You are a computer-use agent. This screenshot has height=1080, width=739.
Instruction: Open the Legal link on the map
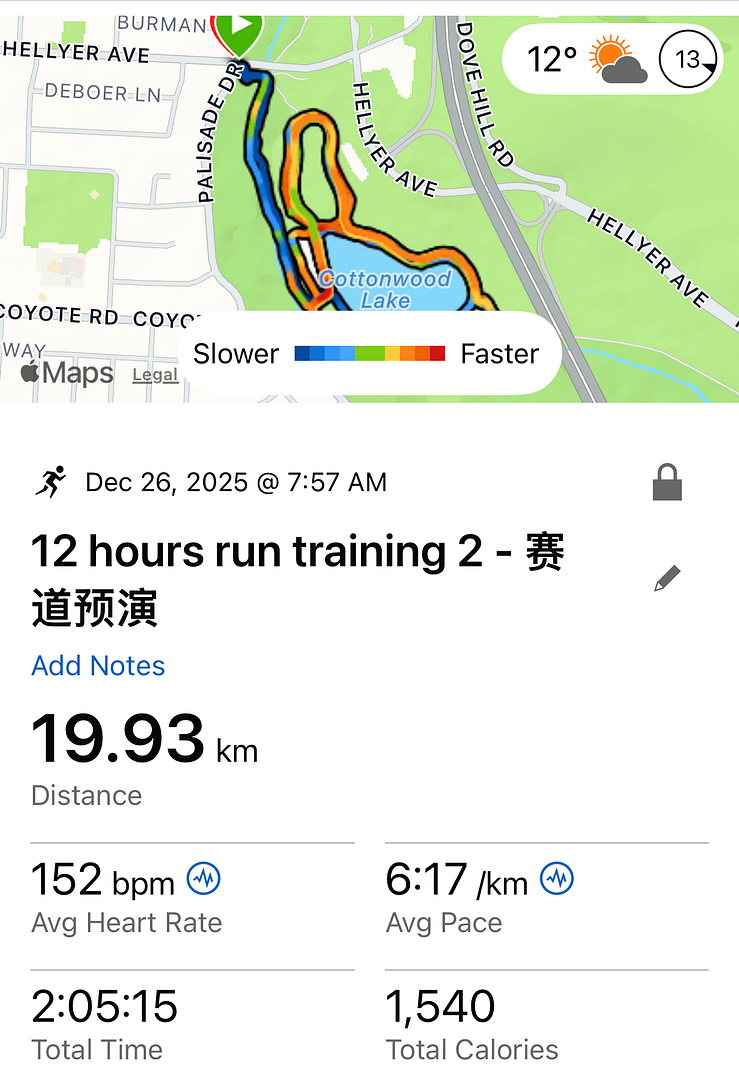(x=155, y=375)
